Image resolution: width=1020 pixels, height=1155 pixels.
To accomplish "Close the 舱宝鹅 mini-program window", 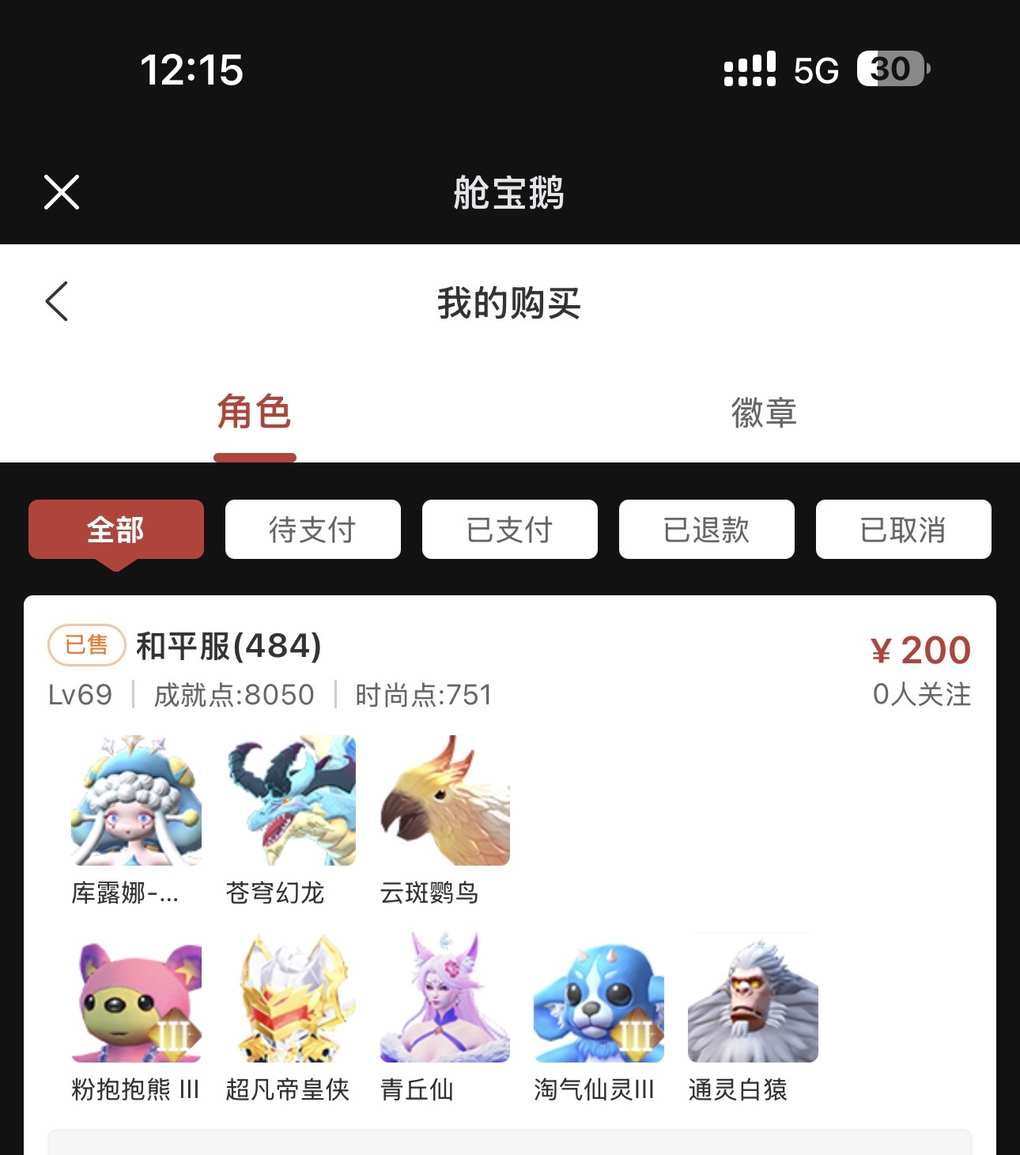I will point(61,192).
